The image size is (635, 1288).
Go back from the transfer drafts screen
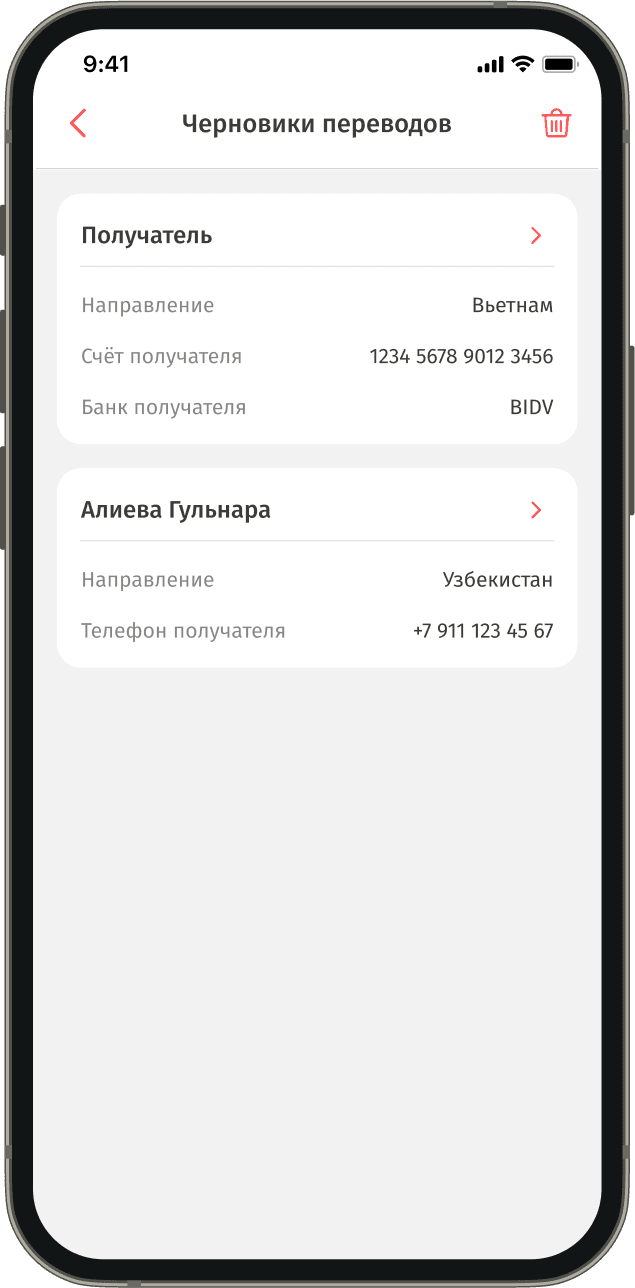click(x=78, y=124)
